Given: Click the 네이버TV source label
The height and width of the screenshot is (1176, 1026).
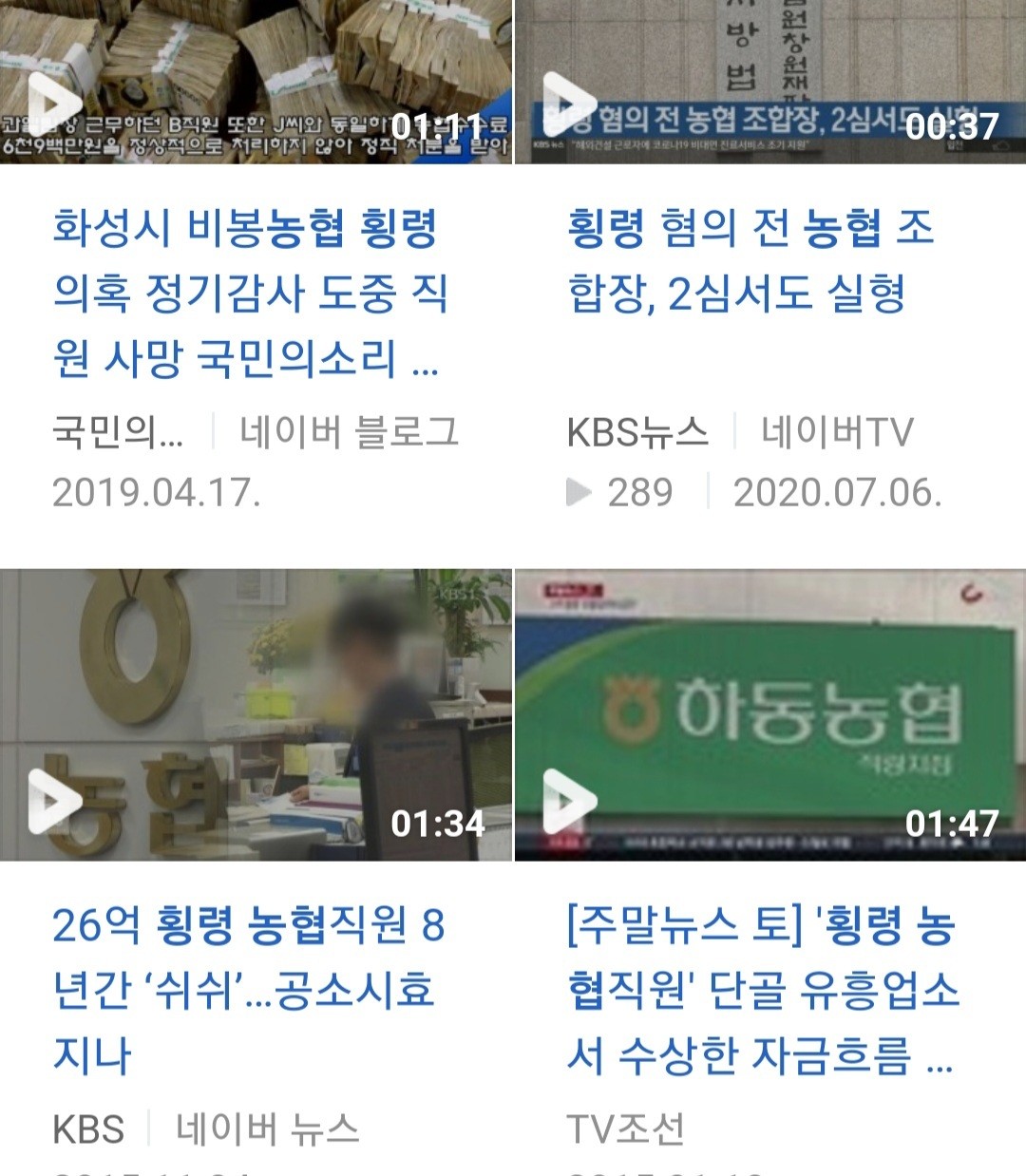Looking at the screenshot, I should [837, 432].
